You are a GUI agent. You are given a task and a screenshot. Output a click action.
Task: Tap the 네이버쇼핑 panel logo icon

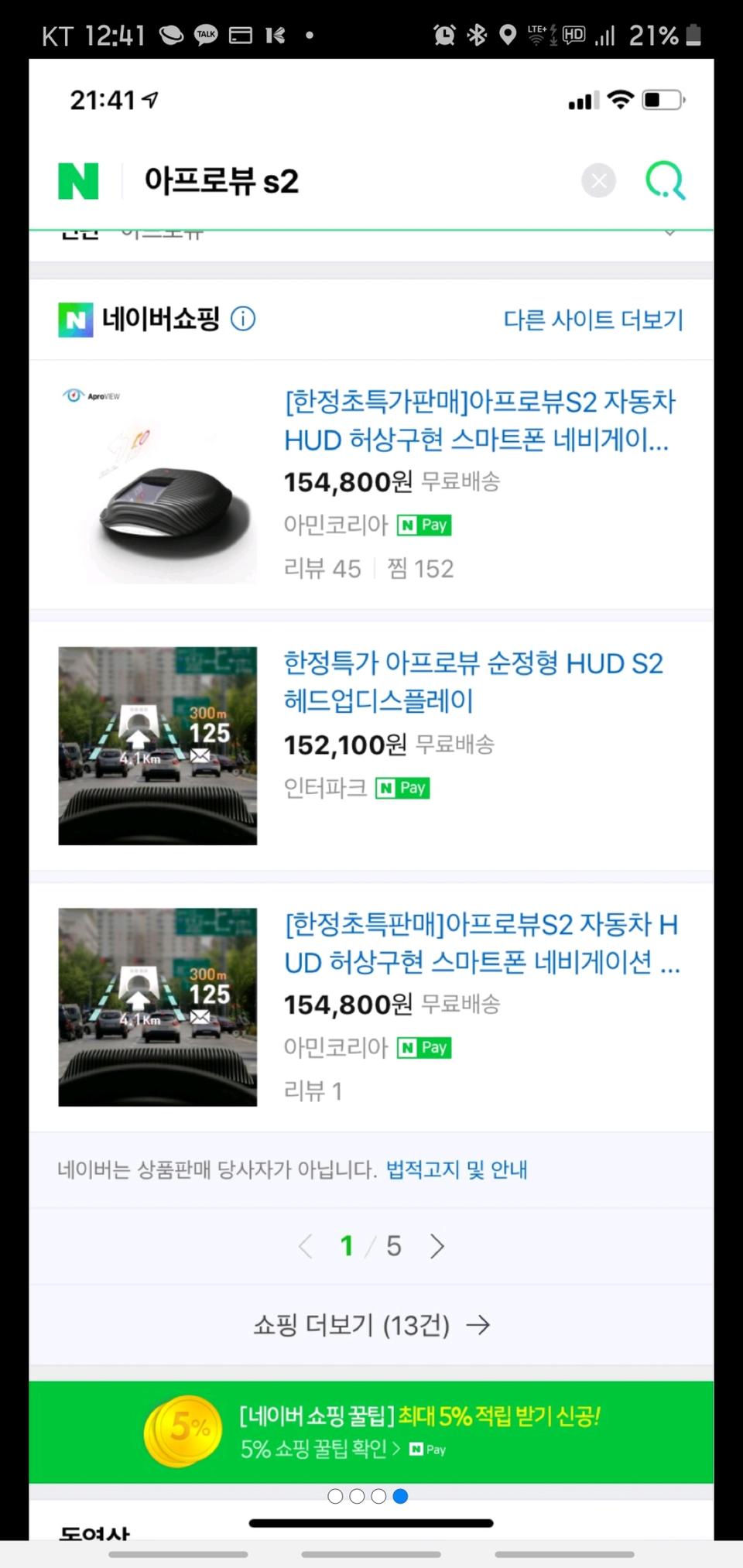click(75, 318)
